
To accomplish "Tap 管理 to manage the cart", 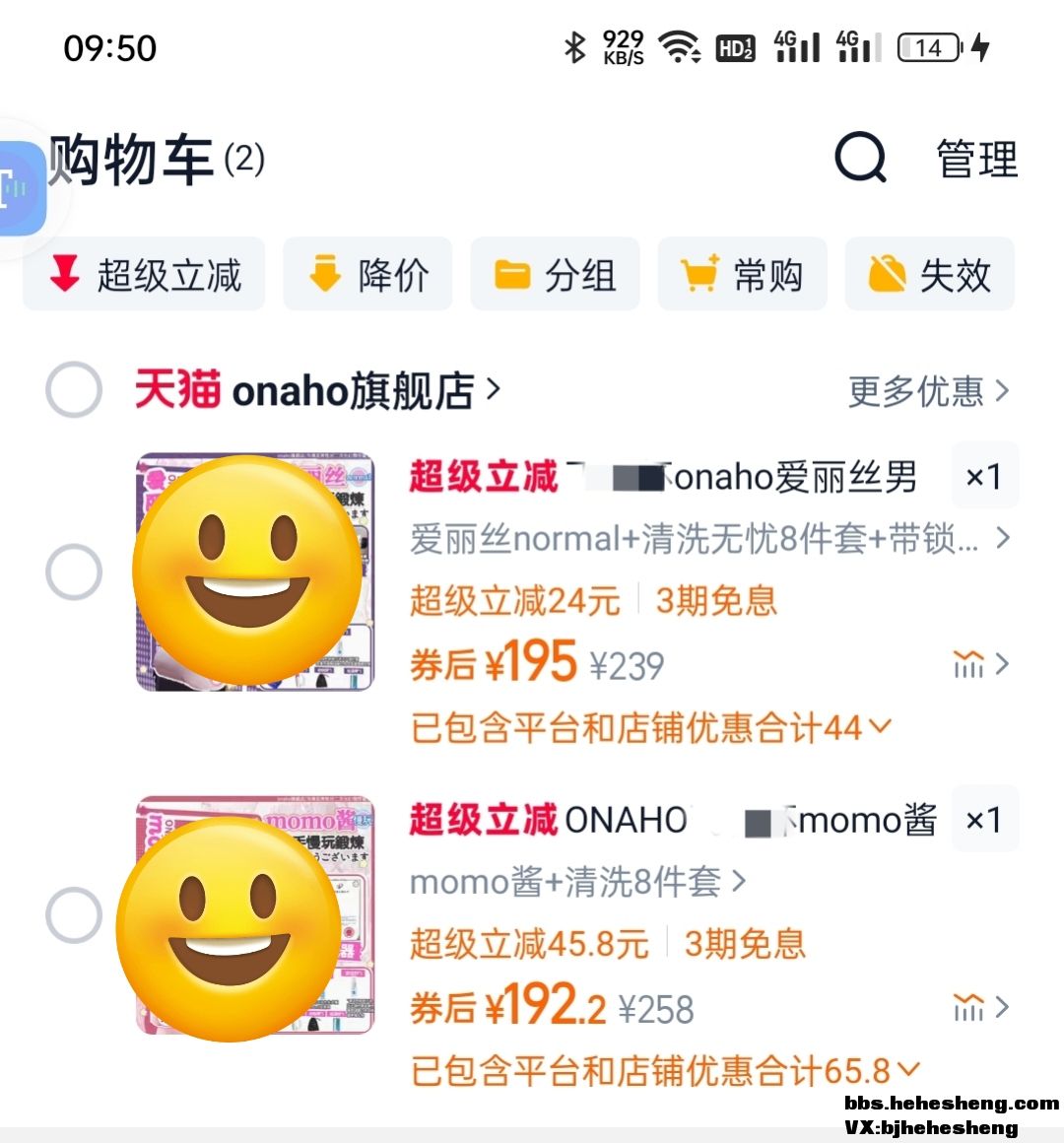I will click(976, 160).
